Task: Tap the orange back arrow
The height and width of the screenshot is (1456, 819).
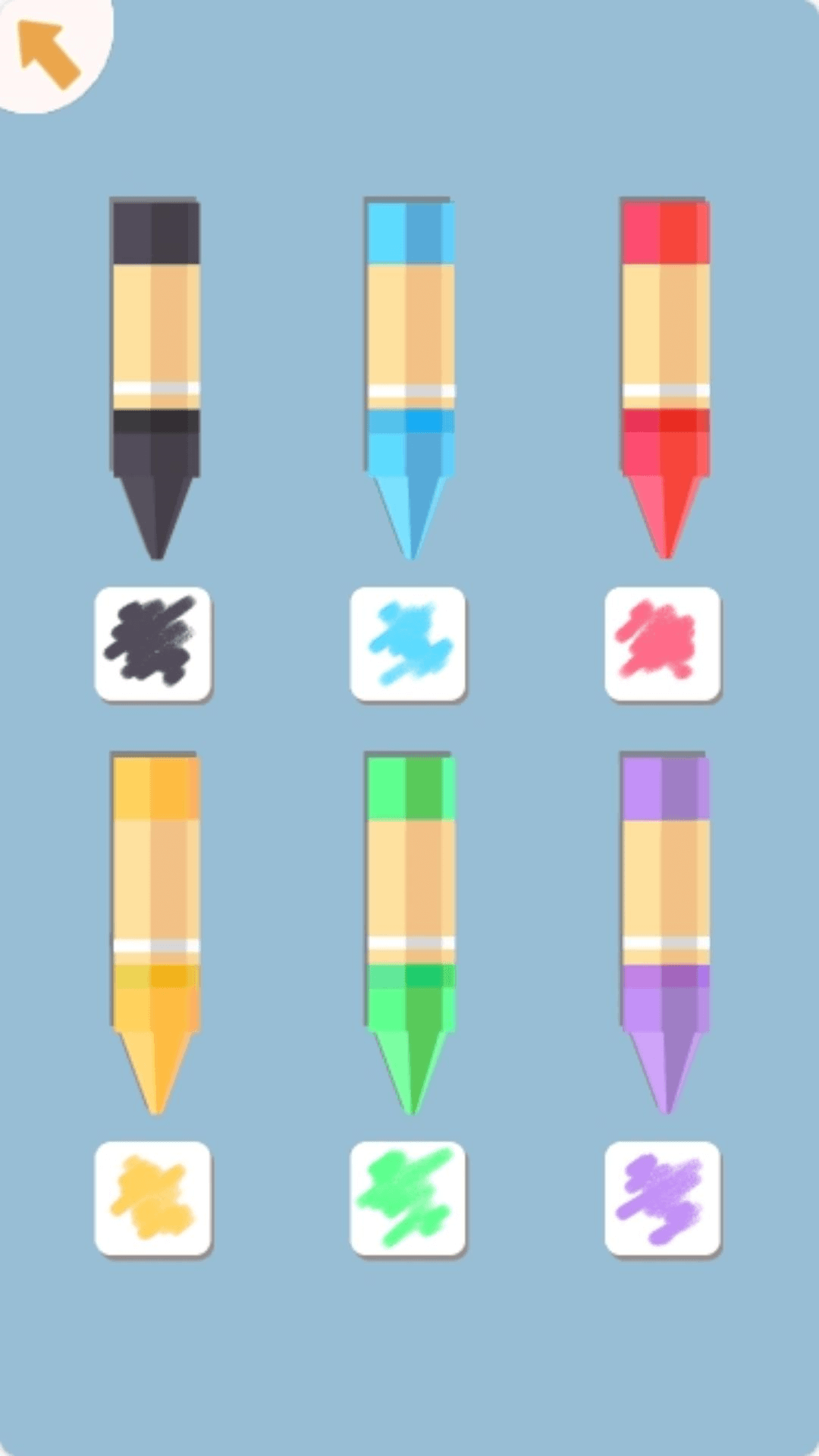Action: [49, 52]
